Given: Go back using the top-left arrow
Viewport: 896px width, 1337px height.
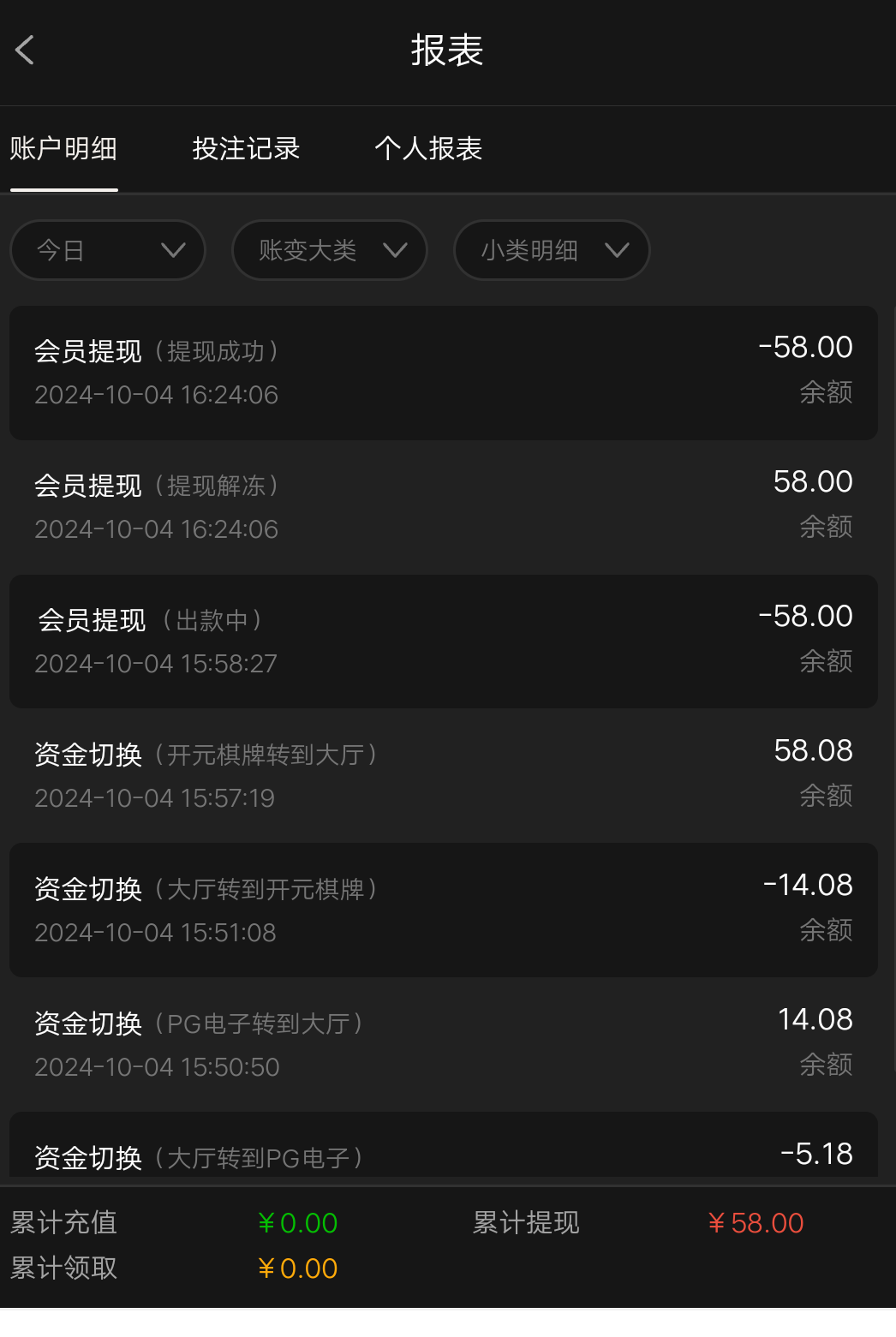Looking at the screenshot, I should pyautogui.click(x=26, y=50).
